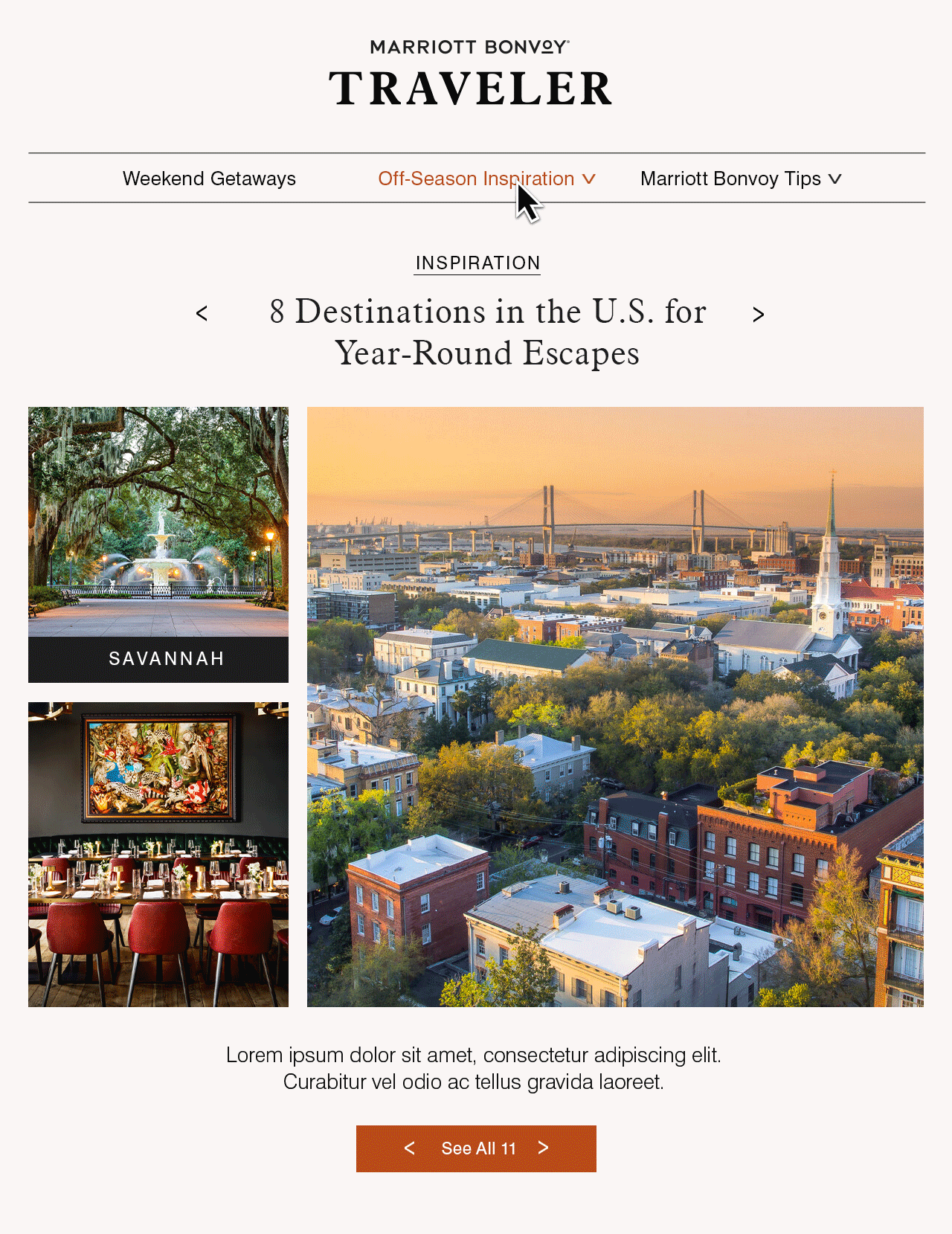Open the dining room photo tile
Screen dimensions: 952x1234
tap(158, 854)
